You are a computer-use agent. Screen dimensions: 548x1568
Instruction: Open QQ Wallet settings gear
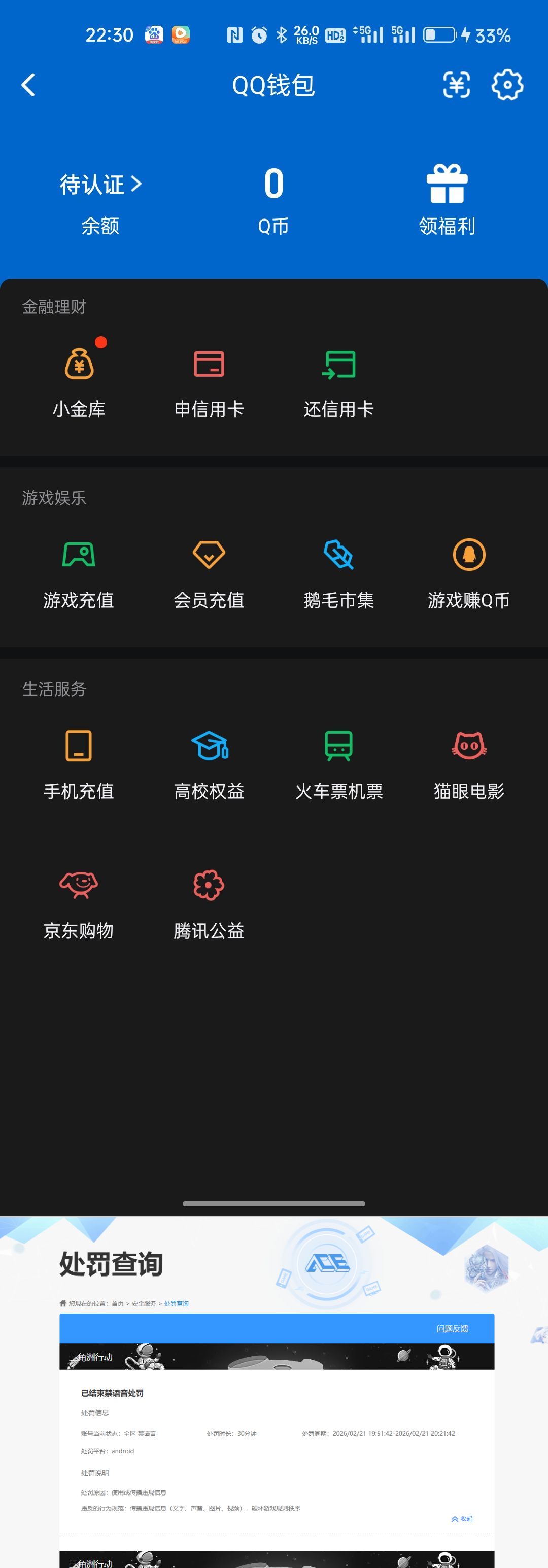(508, 85)
